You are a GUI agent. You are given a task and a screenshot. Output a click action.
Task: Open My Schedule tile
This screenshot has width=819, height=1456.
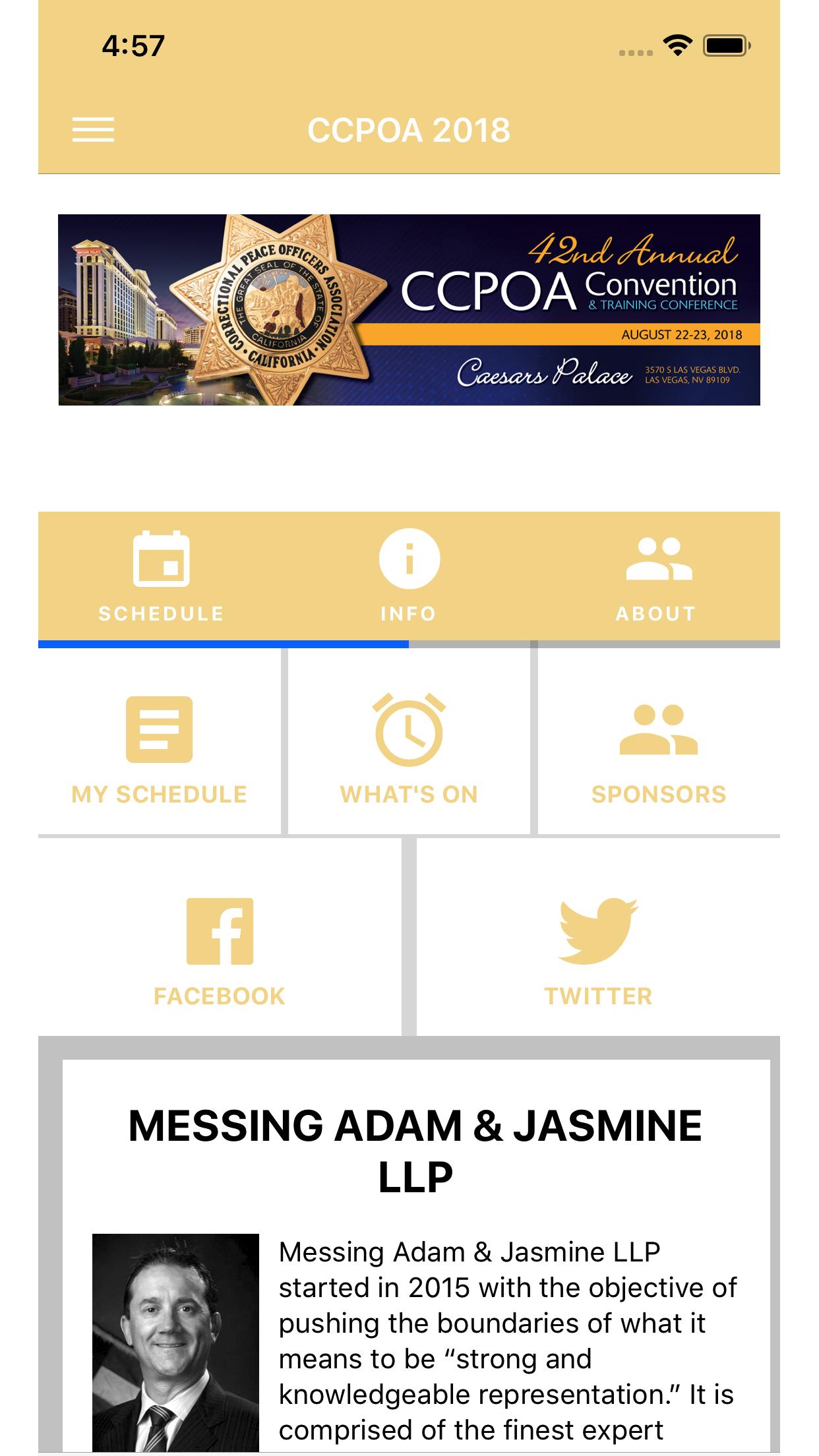click(x=160, y=748)
